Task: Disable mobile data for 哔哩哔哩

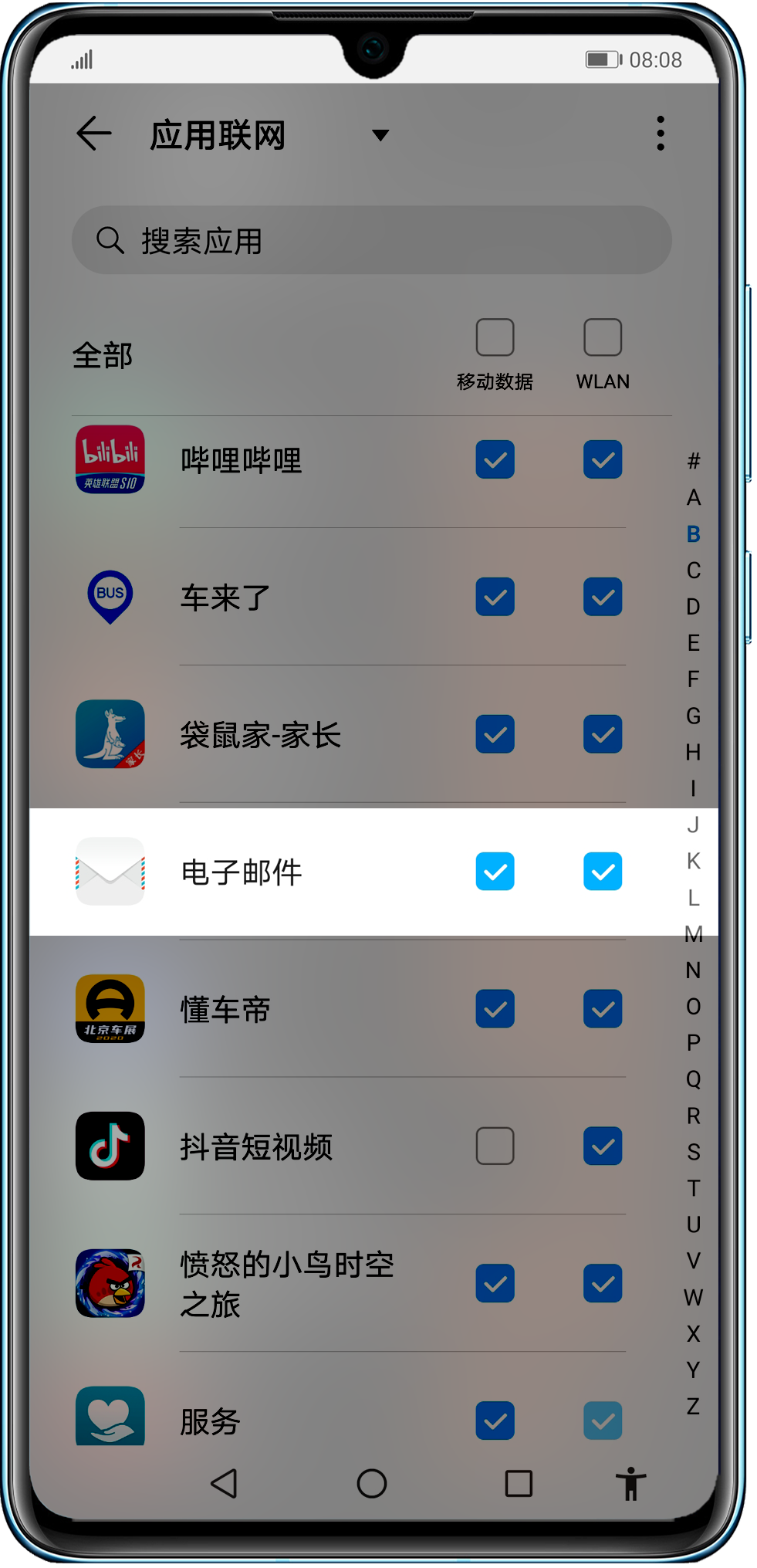Action: tap(495, 459)
